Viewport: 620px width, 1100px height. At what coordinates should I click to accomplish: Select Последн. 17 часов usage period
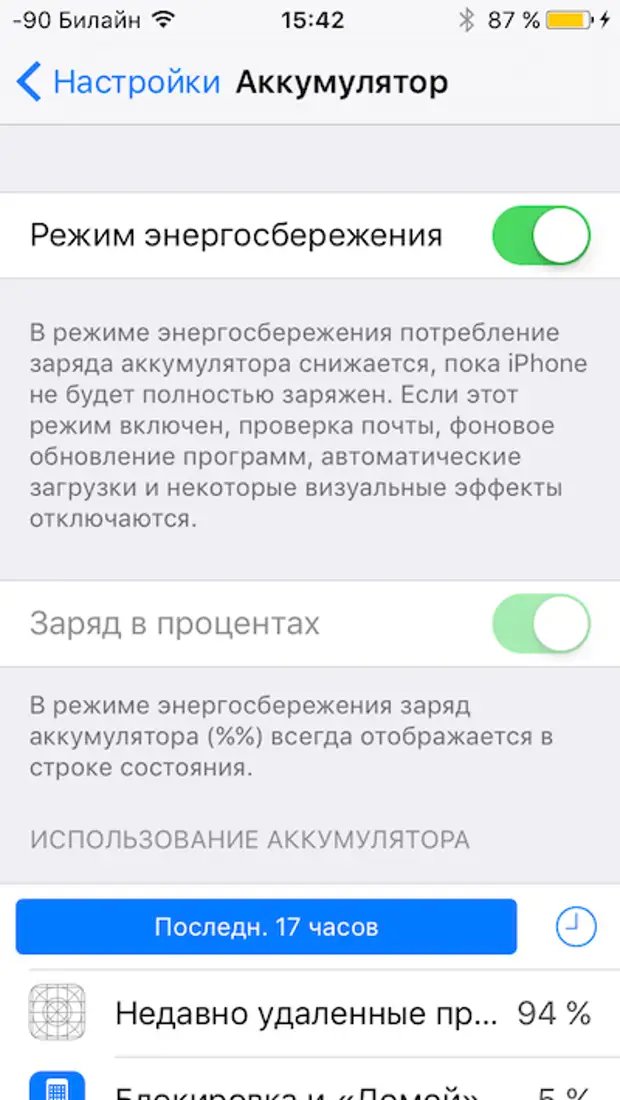click(266, 927)
